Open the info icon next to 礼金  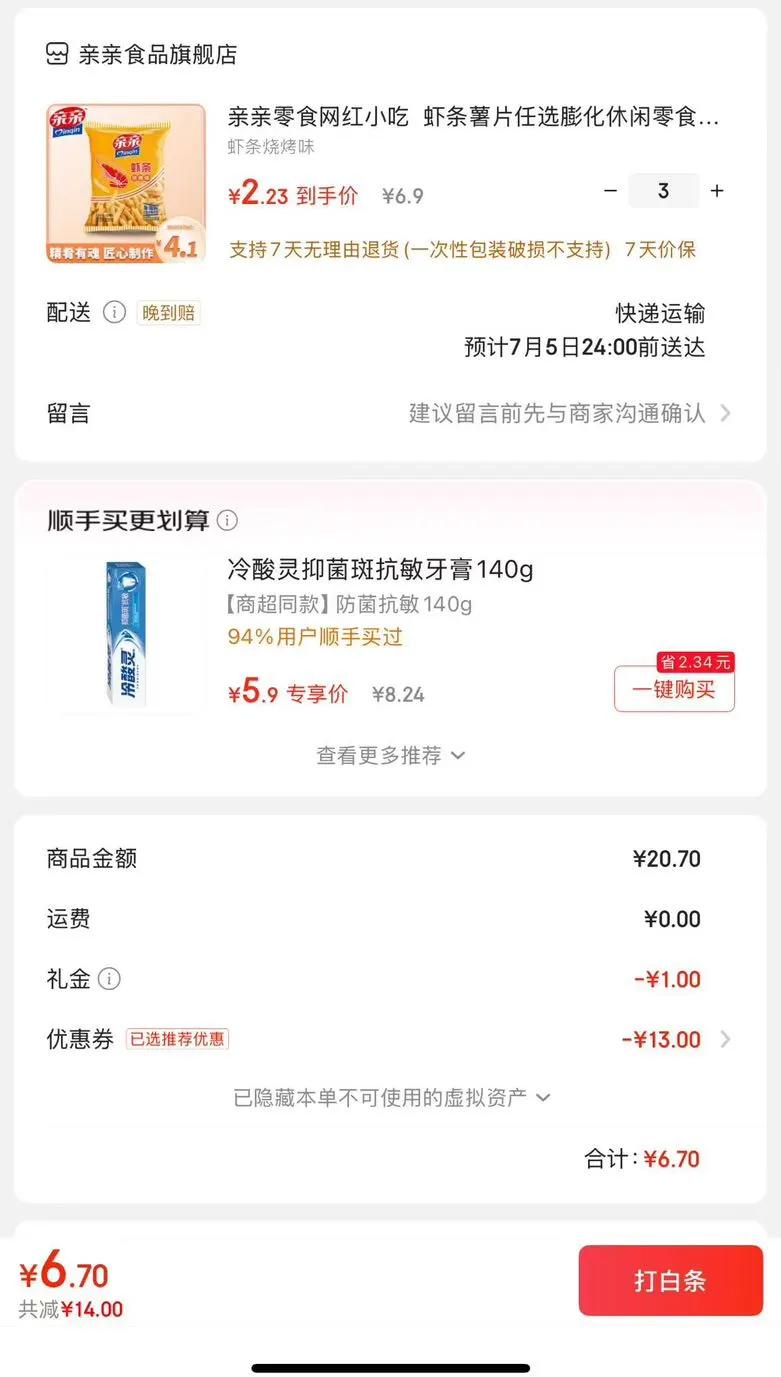[x=109, y=979]
